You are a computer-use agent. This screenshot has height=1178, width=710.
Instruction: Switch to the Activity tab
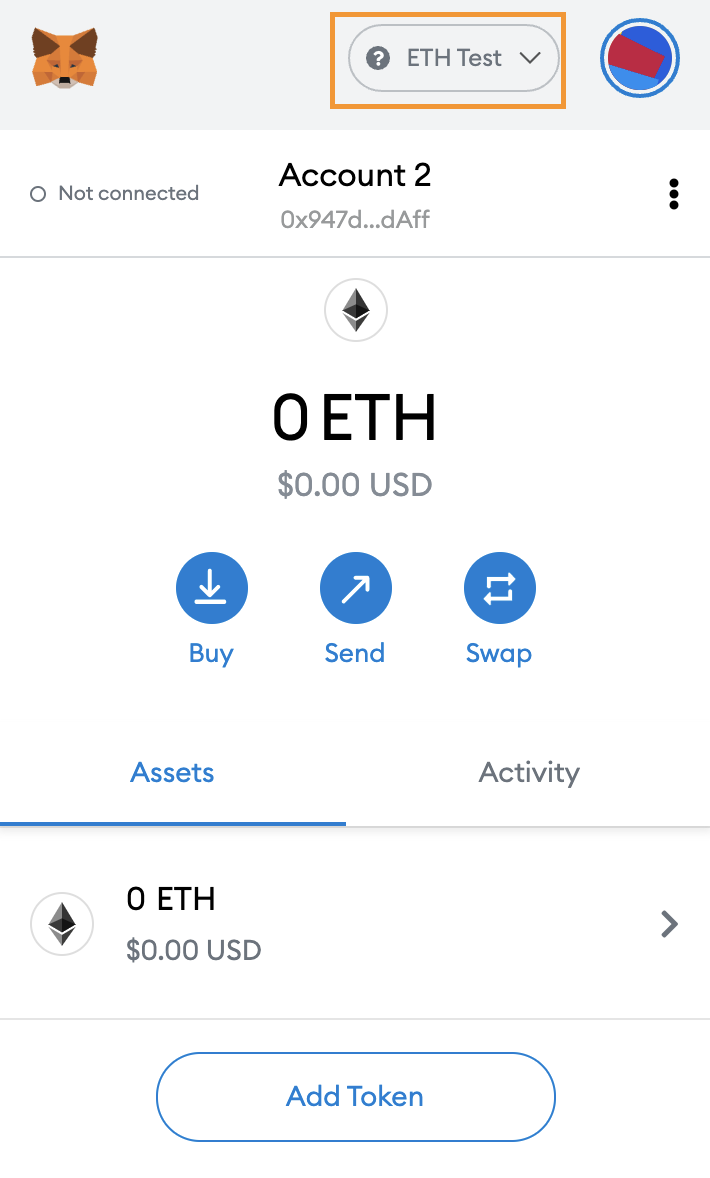[529, 773]
